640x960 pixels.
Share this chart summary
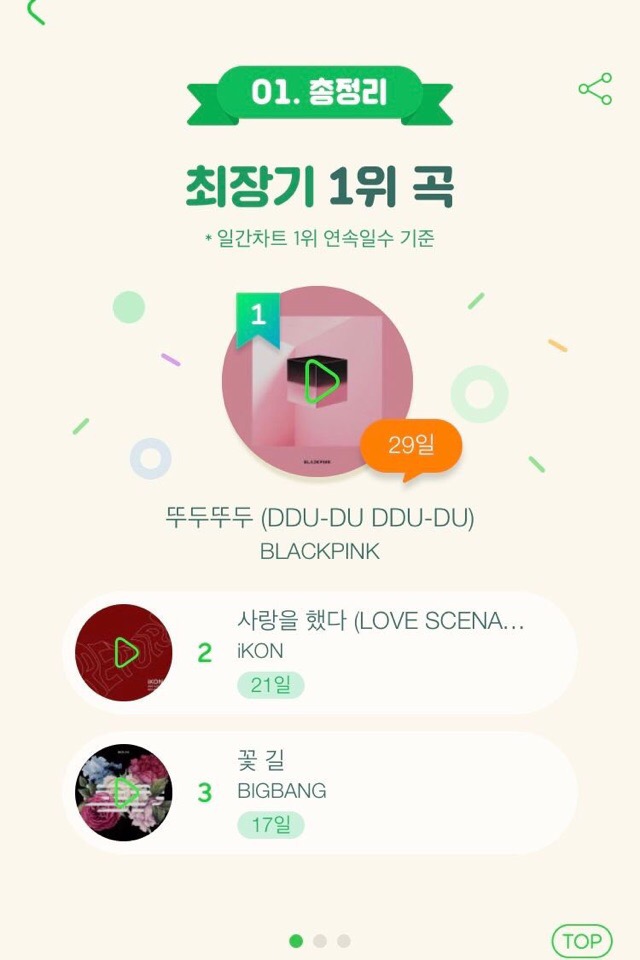pyautogui.click(x=595, y=89)
